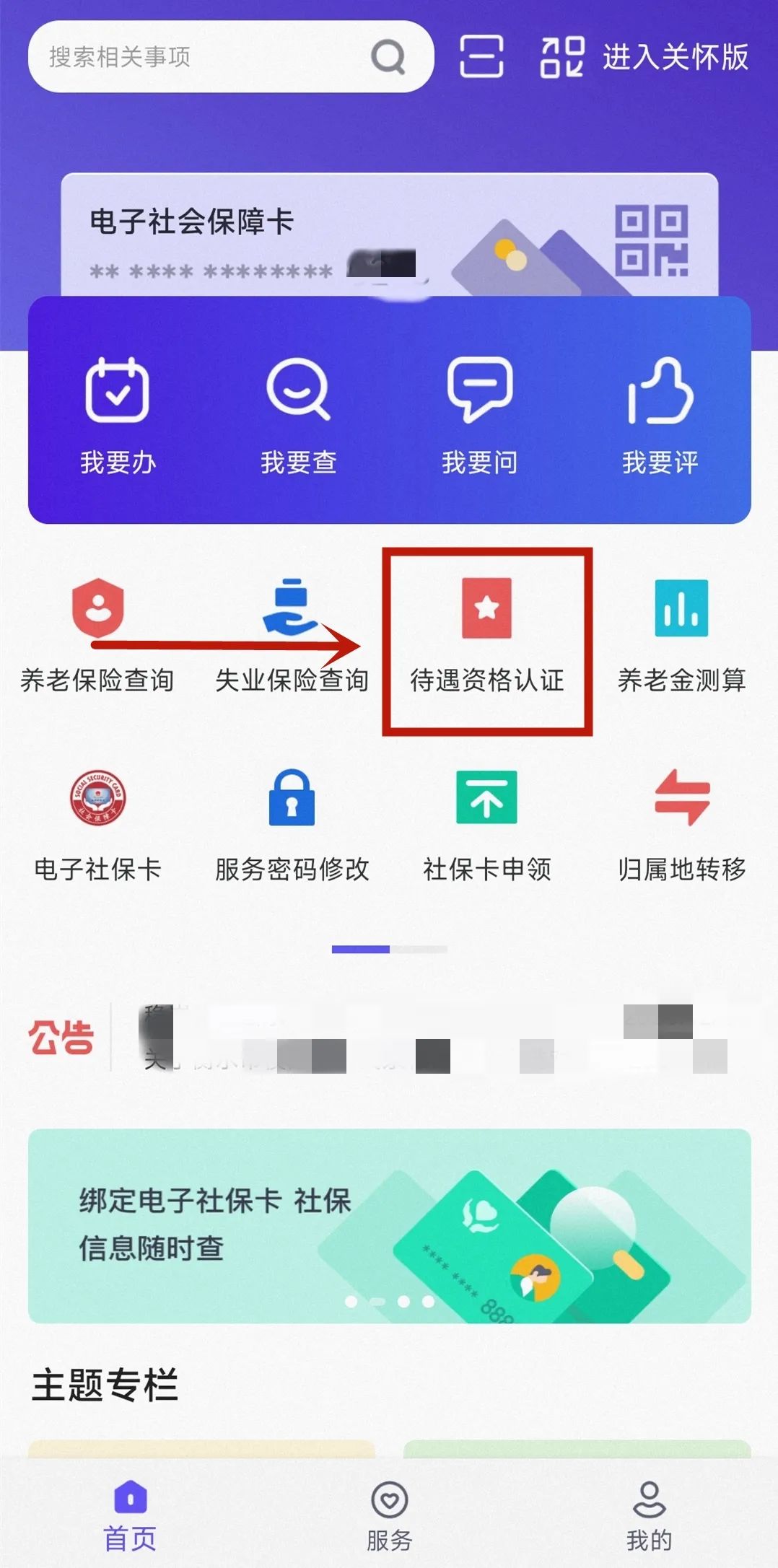Open the 搜索相关事项 search box
Viewport: 778px width, 1568px height.
coord(230,56)
